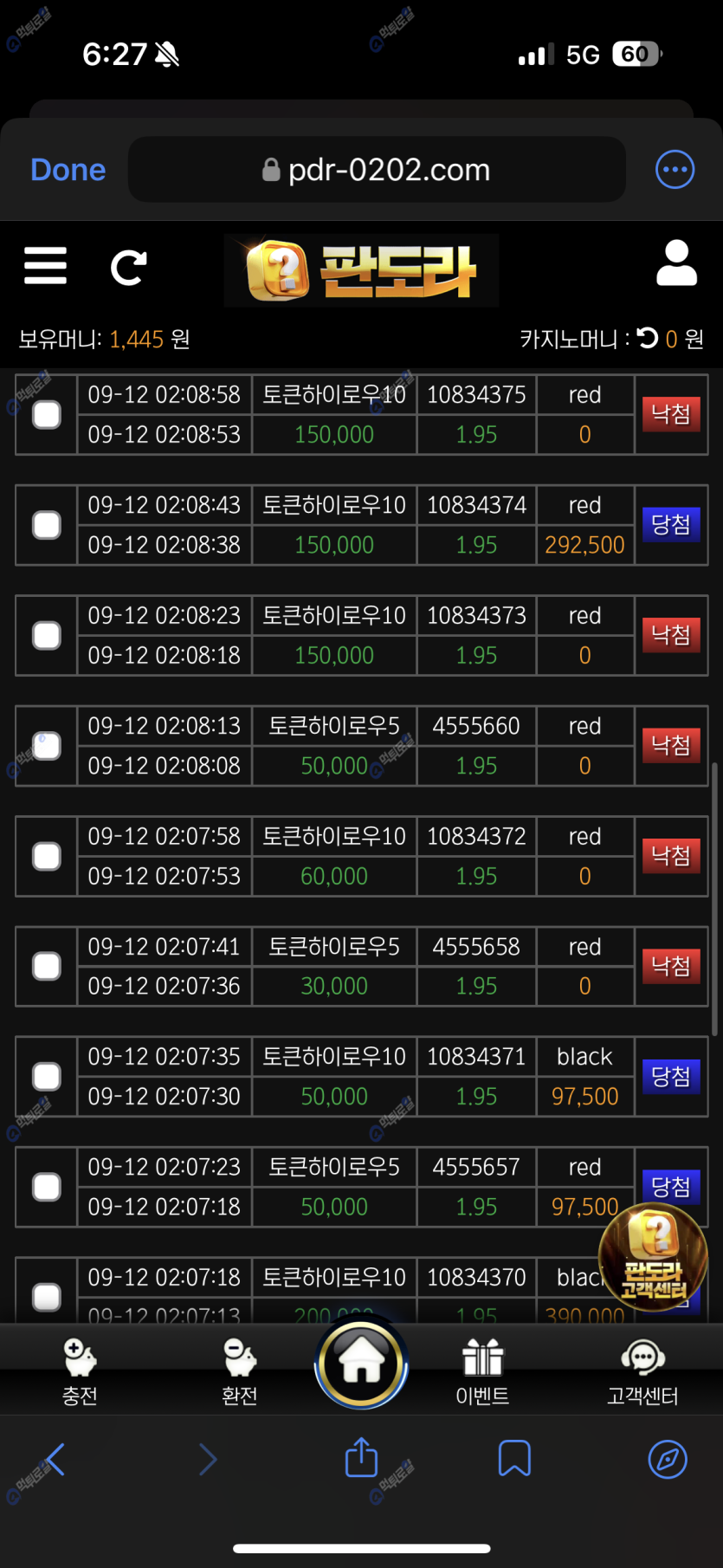Mark the checkbox for bet 4555660
723x1568 pixels.
[x=47, y=746]
